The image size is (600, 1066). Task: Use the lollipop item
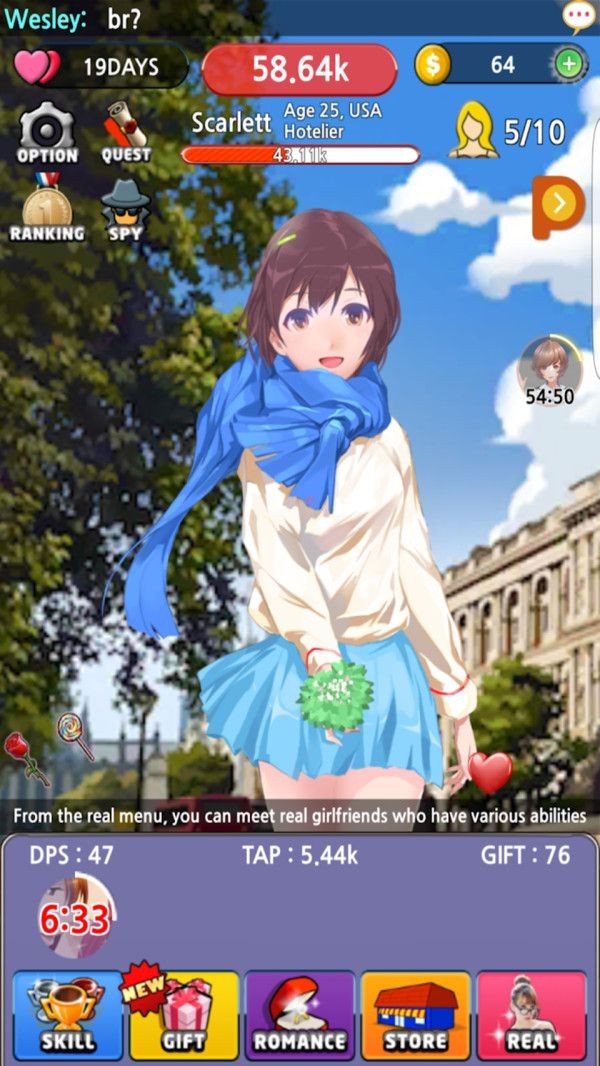click(x=74, y=733)
